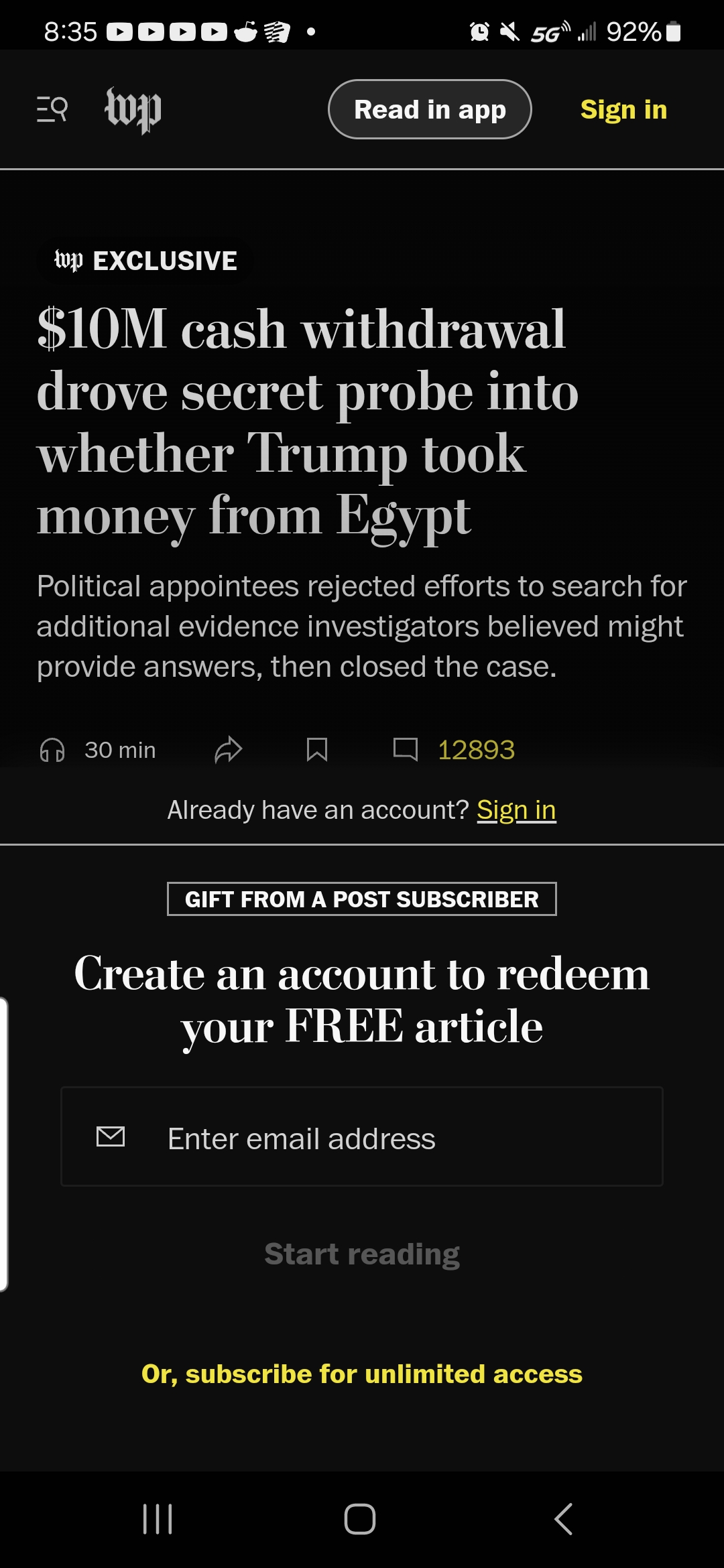Tap the Washington Post logo home link

[133, 109]
